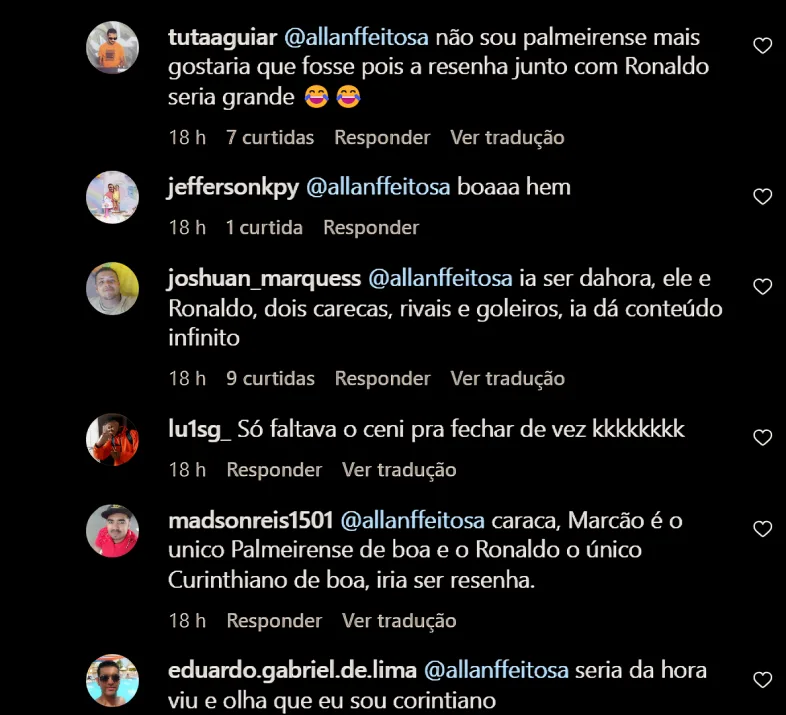This screenshot has height=715, width=786.
Task: See translation of madsonreis1501's comment
Action: [x=399, y=621]
